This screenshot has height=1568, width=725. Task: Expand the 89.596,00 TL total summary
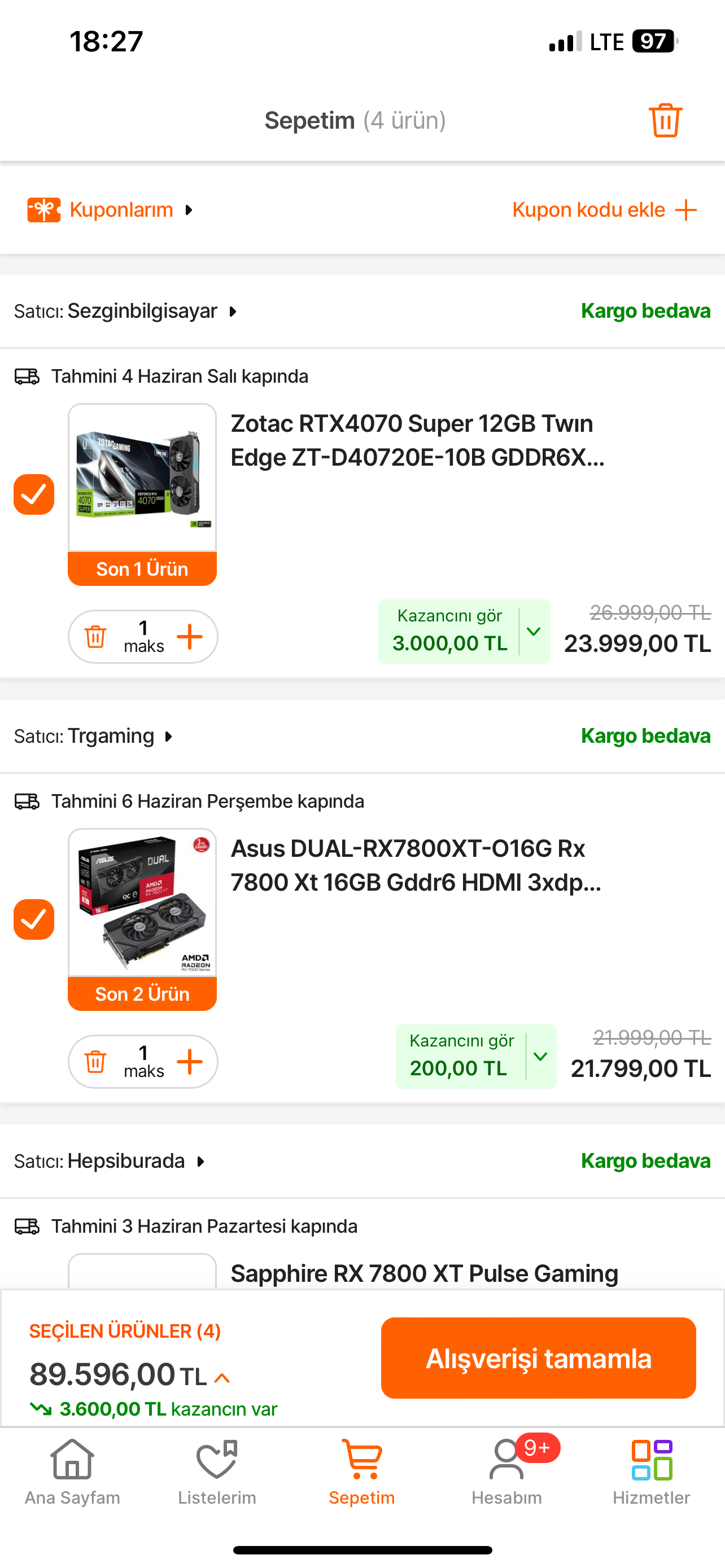click(x=222, y=1378)
